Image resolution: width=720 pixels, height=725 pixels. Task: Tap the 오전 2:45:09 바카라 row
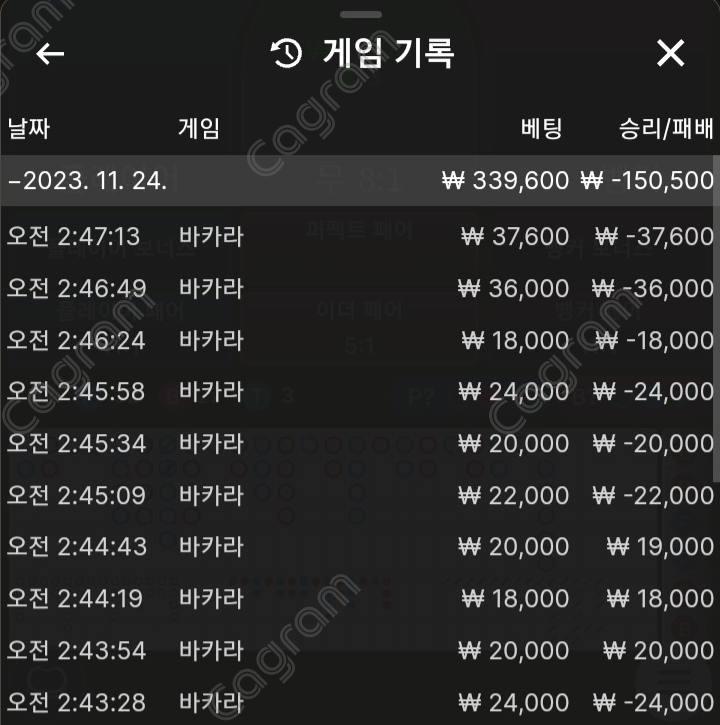coord(360,496)
